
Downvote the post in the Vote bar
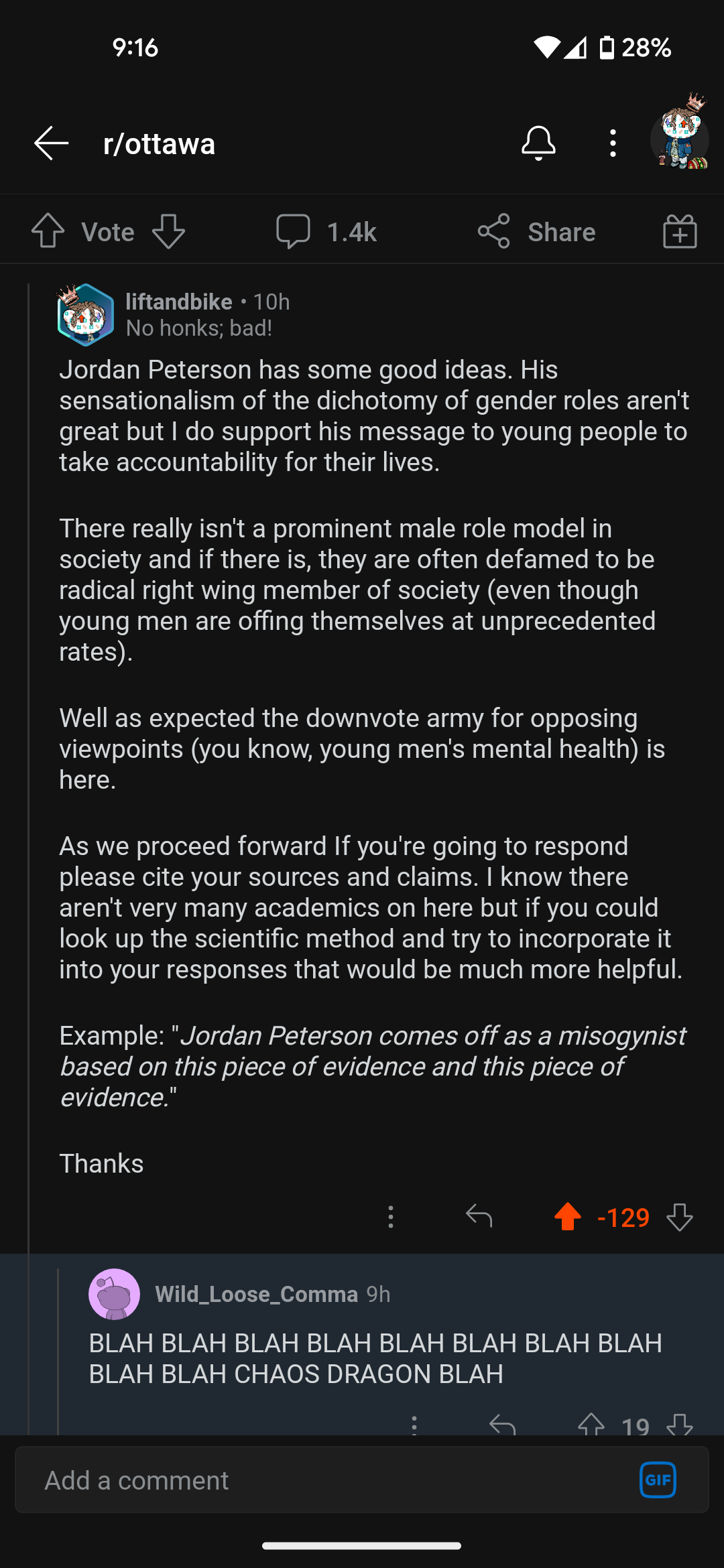[x=168, y=231]
